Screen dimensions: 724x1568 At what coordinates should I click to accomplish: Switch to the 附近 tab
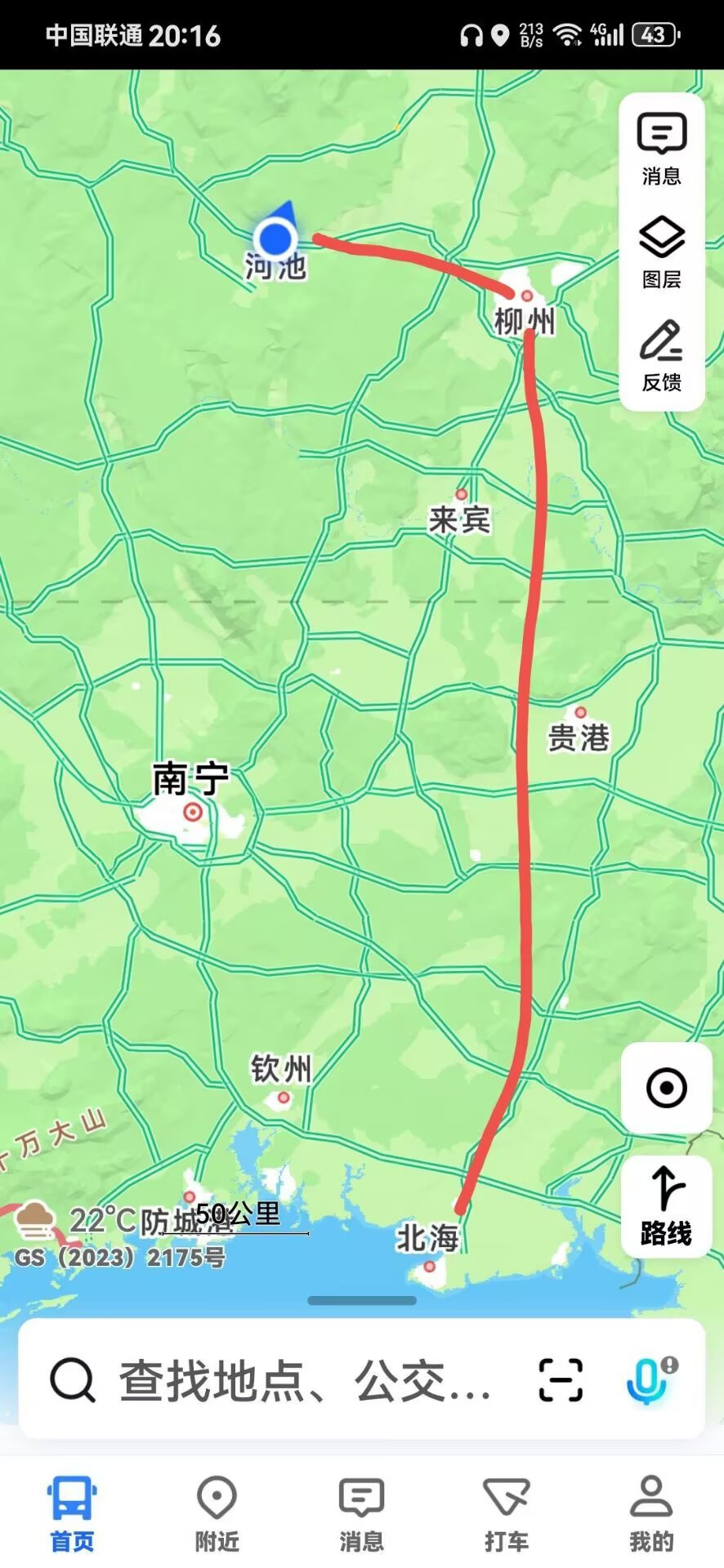[x=217, y=1513]
